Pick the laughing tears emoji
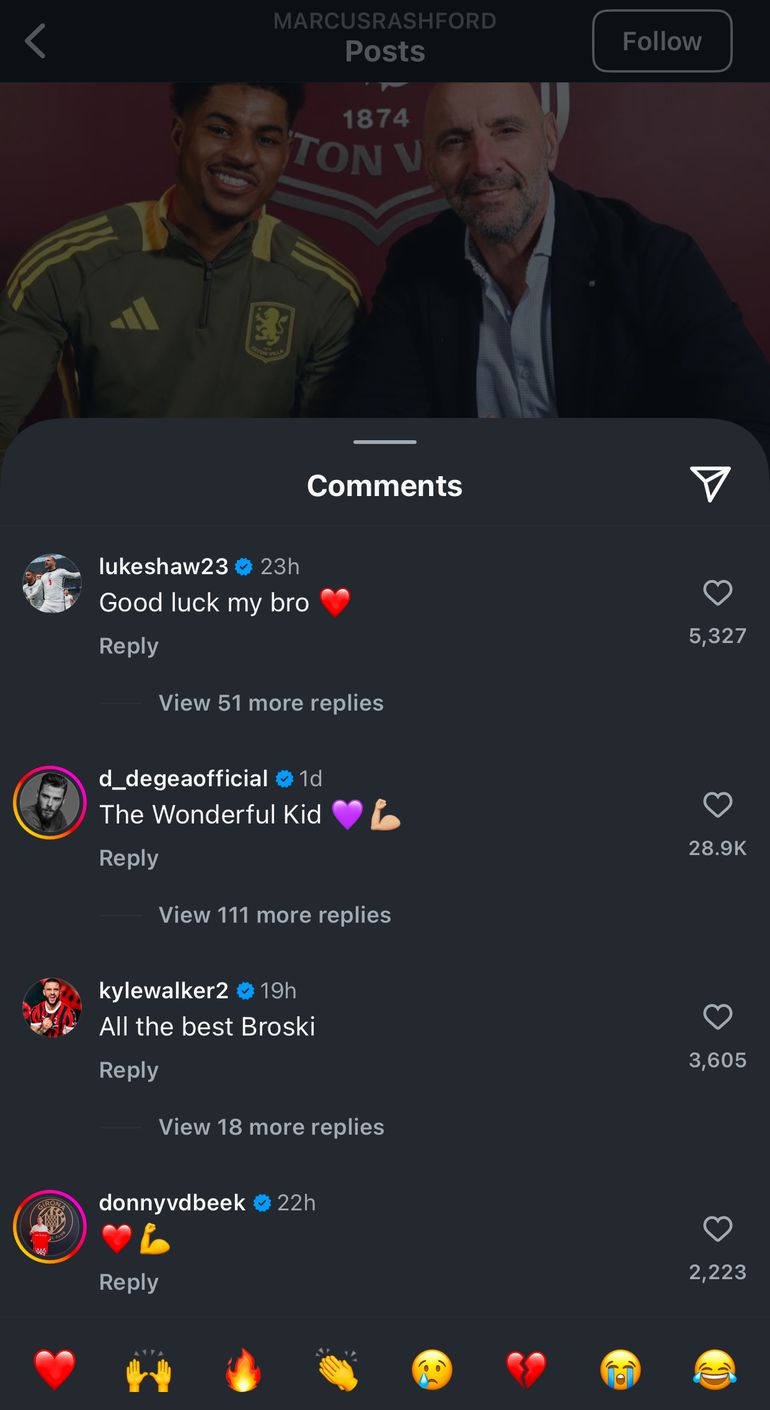Screen dimensions: 770x1410 pyautogui.click(x=714, y=1369)
